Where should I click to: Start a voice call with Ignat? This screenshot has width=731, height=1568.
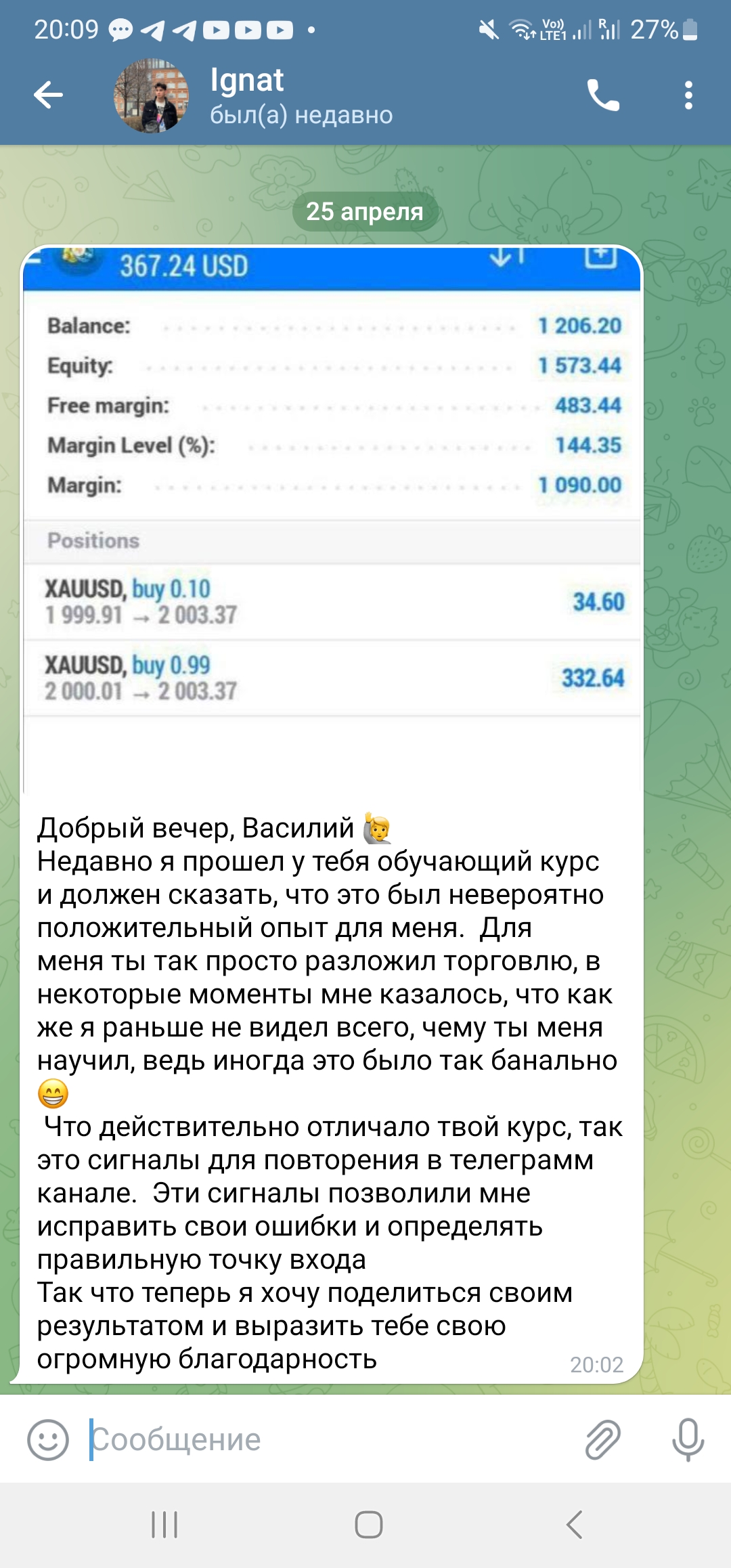(x=602, y=95)
